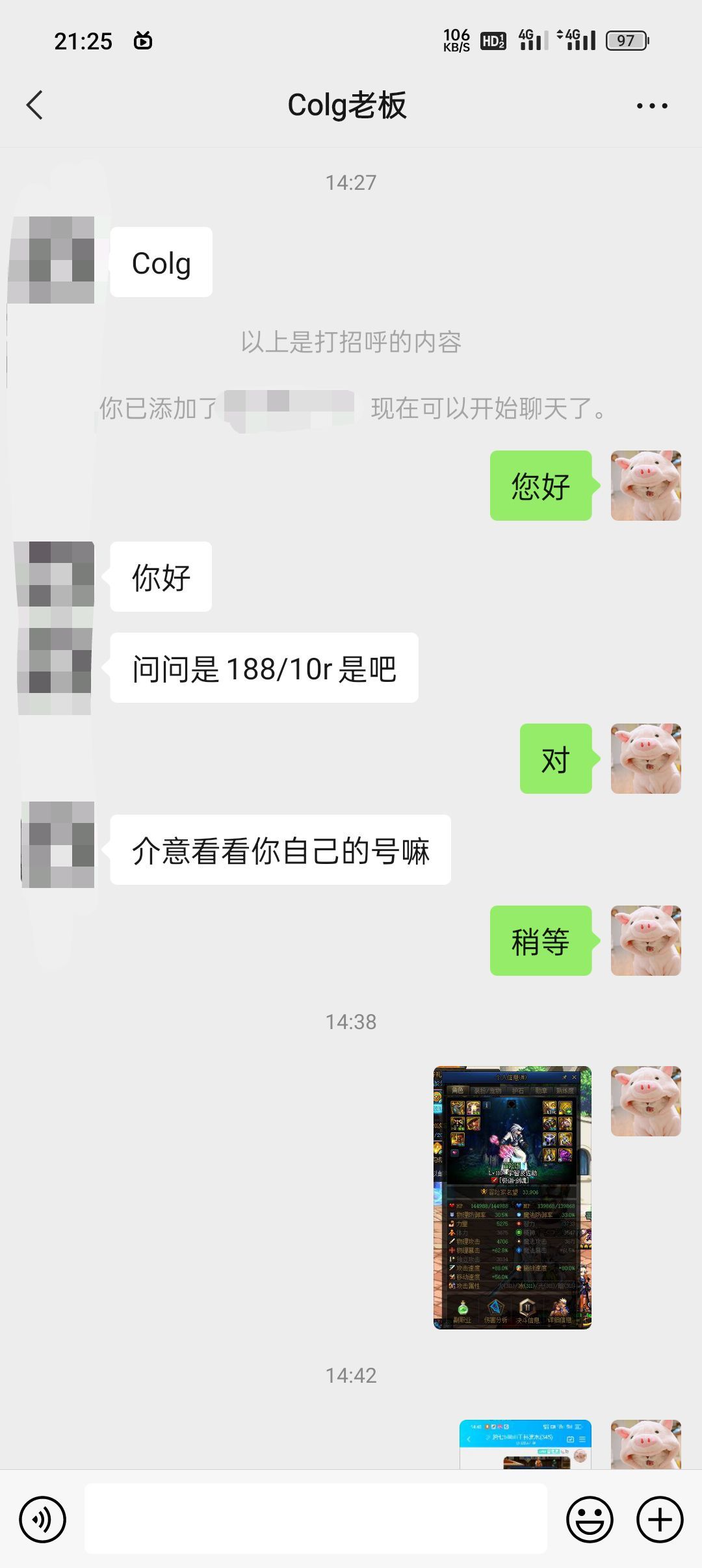Open the emoji sticker panel
Screen dimensions: 702x1568
[590, 1519]
